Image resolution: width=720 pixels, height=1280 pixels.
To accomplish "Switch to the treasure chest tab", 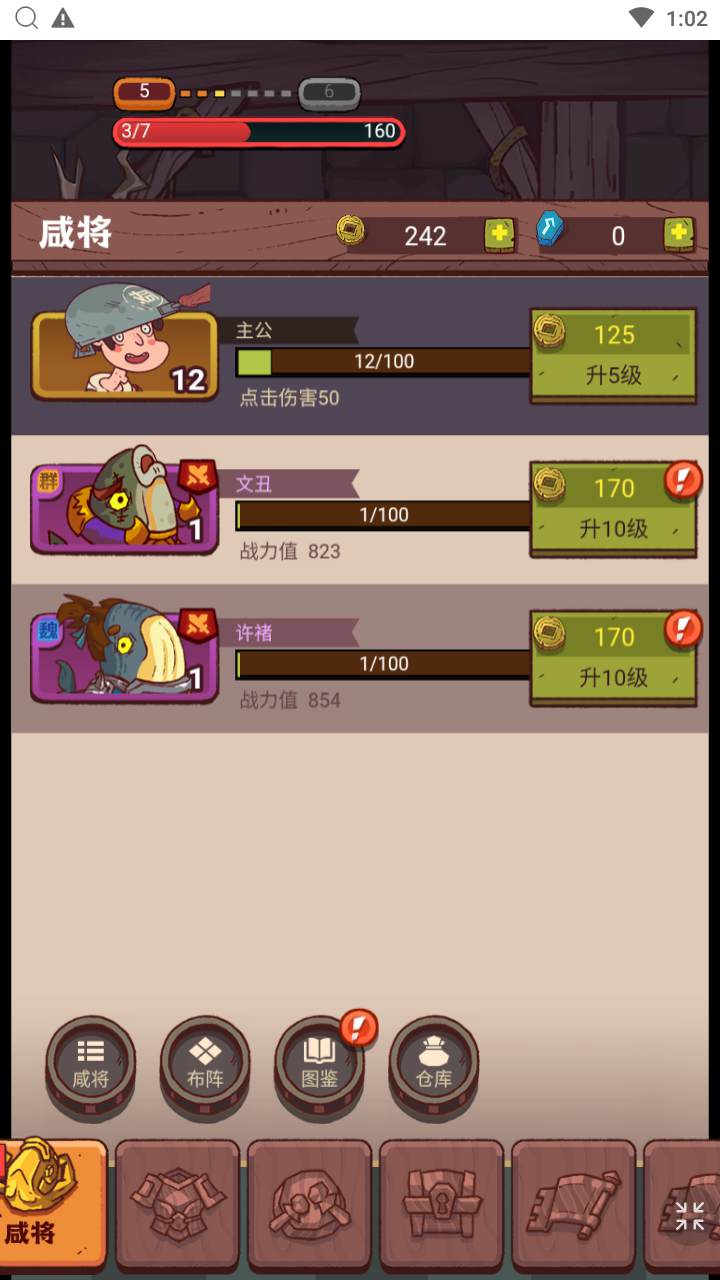I will [x=441, y=1206].
